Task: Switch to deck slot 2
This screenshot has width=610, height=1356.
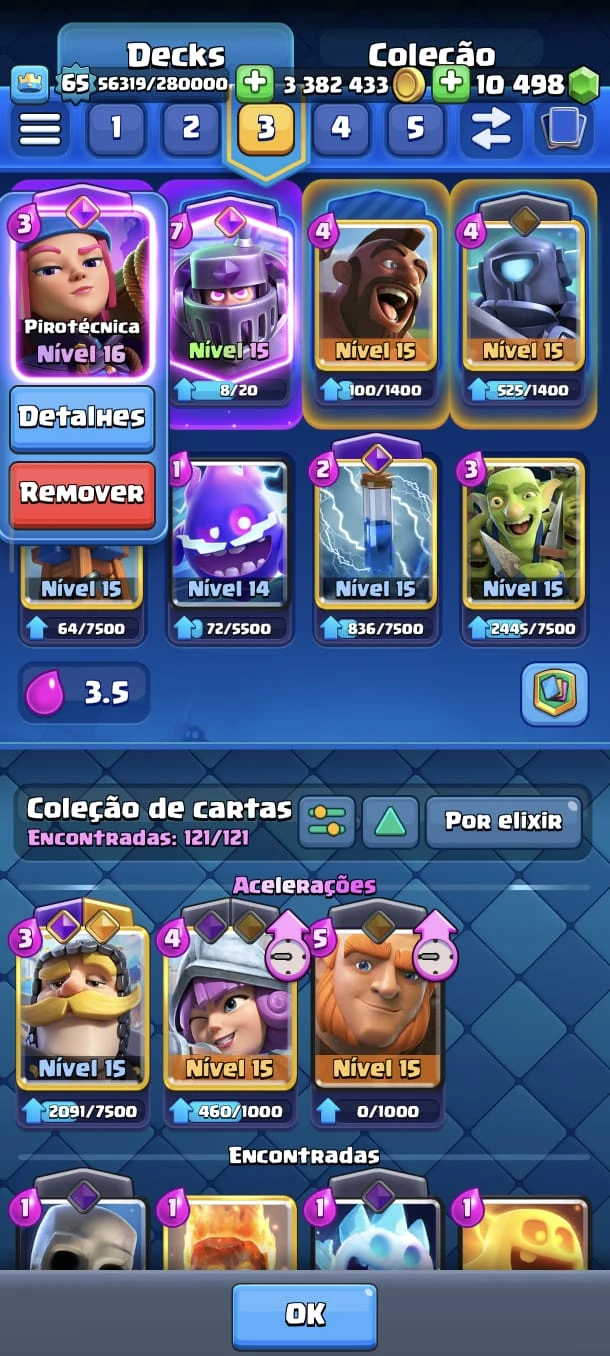Action: (x=190, y=128)
